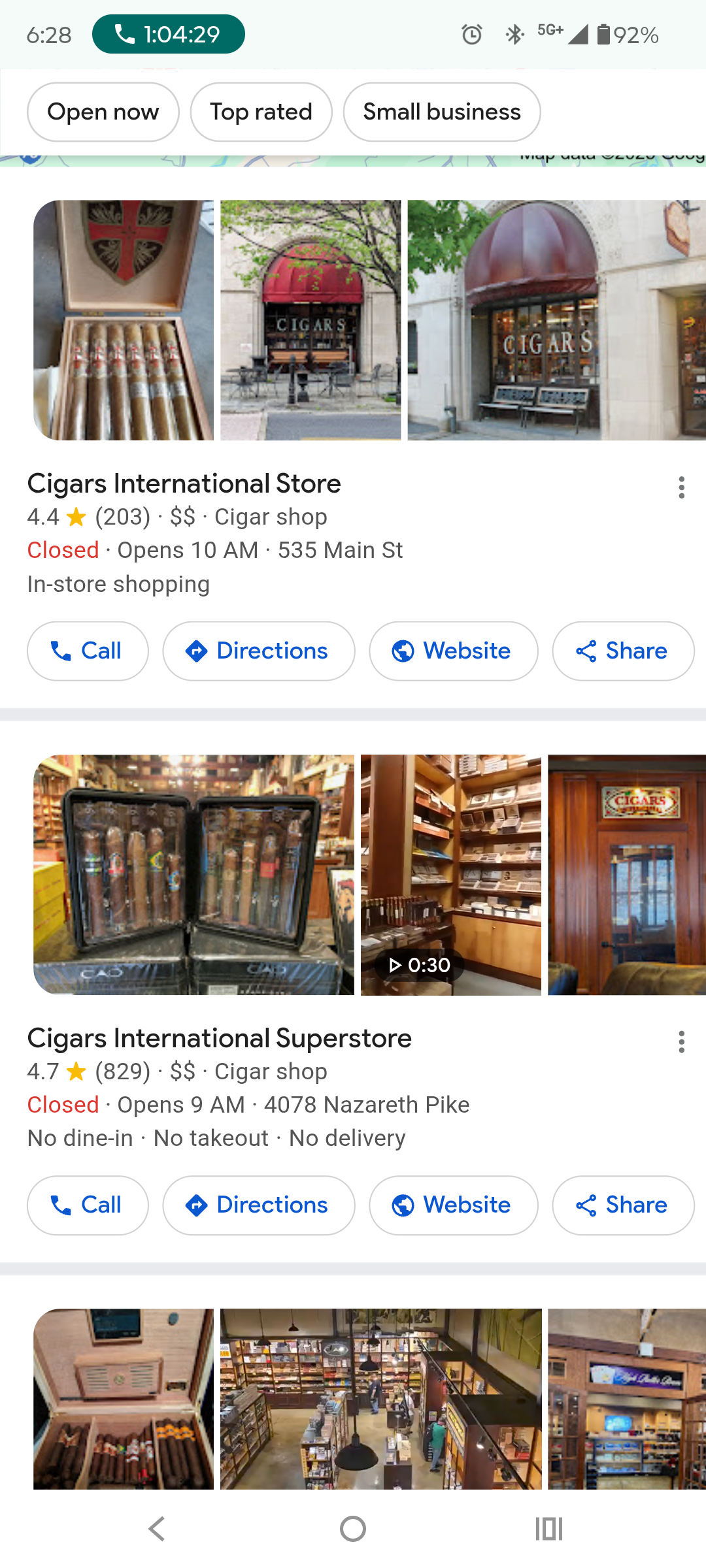The width and height of the screenshot is (706, 1568).
Task: Call Cigars International Superstore
Action: pos(88,1205)
